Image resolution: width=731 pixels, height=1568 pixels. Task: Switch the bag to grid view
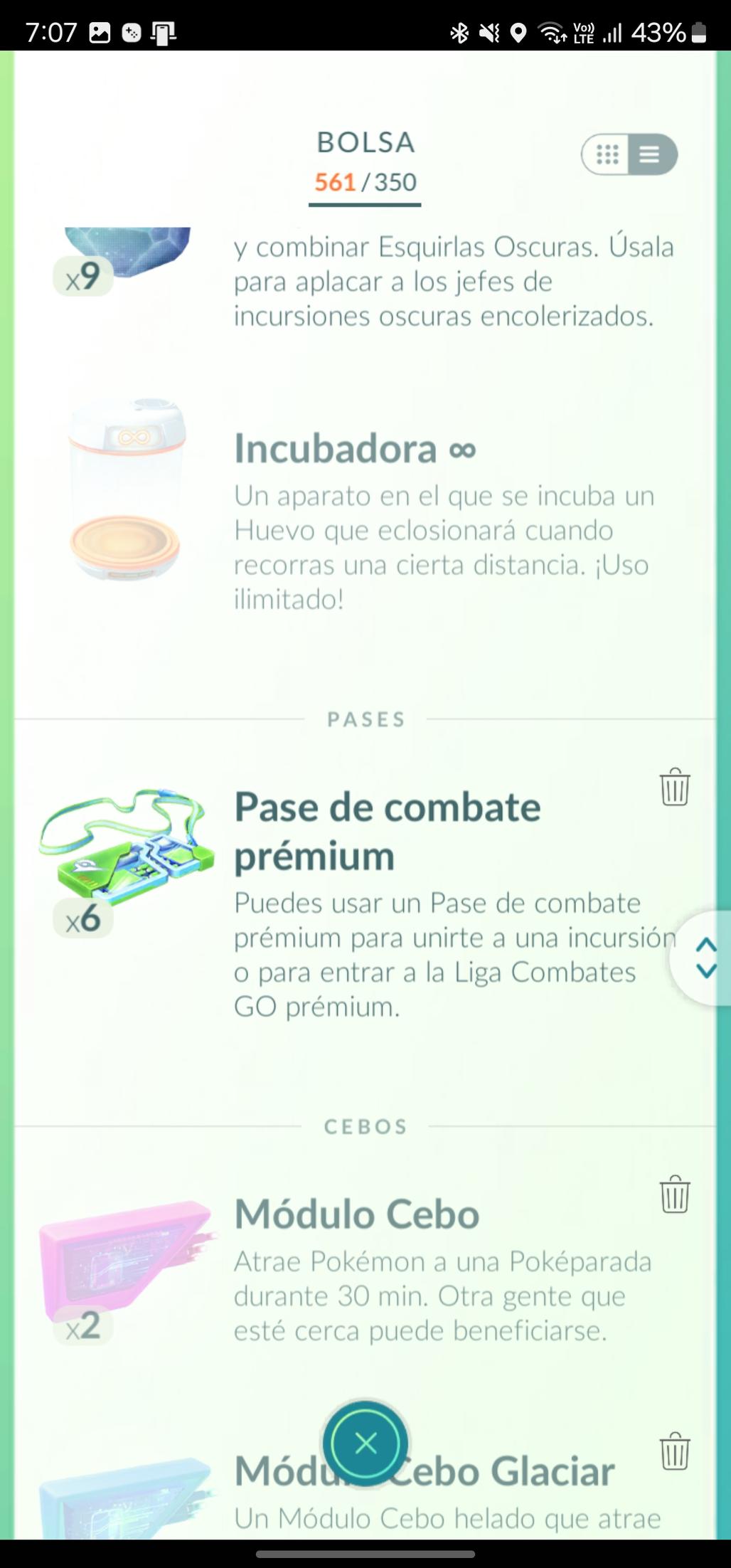coord(608,154)
